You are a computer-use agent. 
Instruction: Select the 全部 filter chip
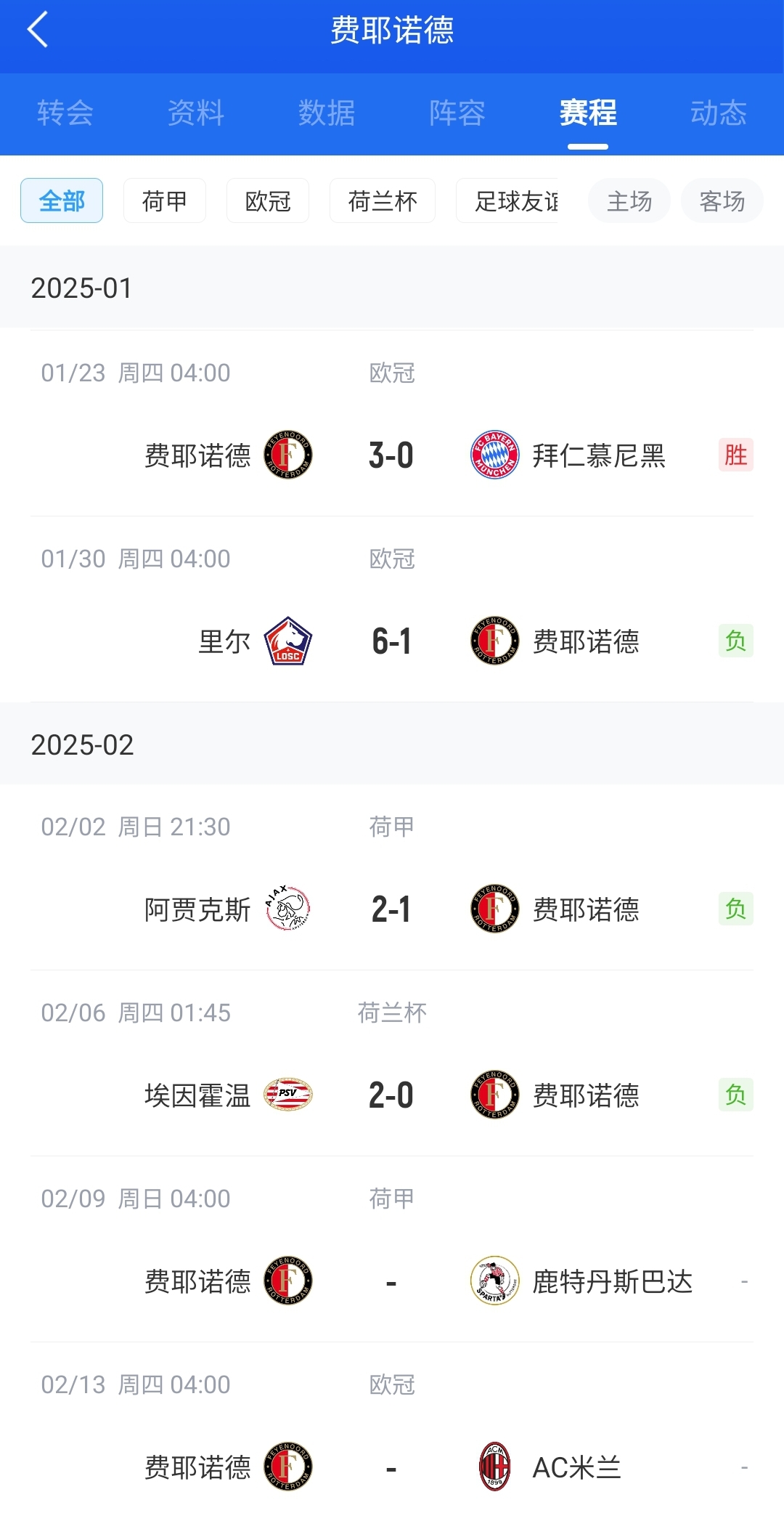coord(61,201)
